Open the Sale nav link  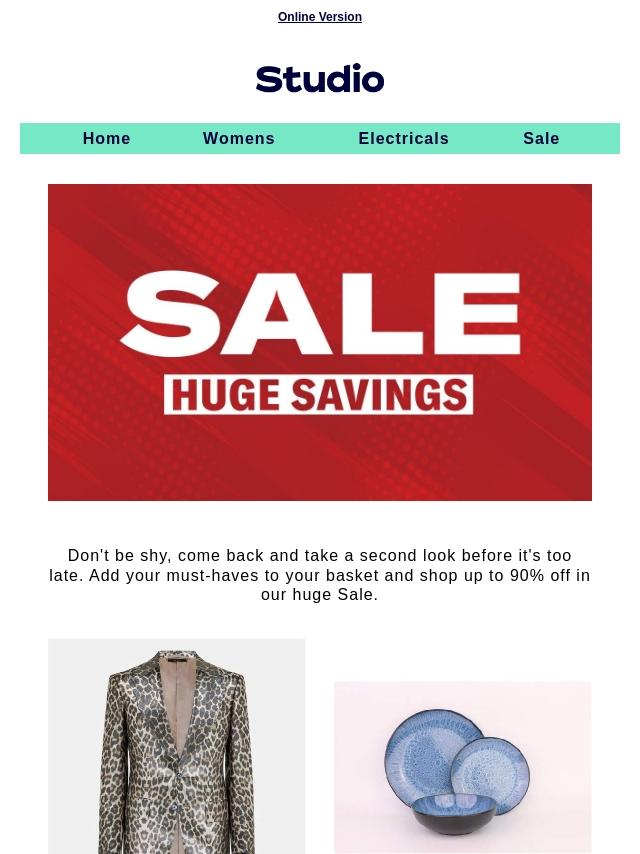541,139
